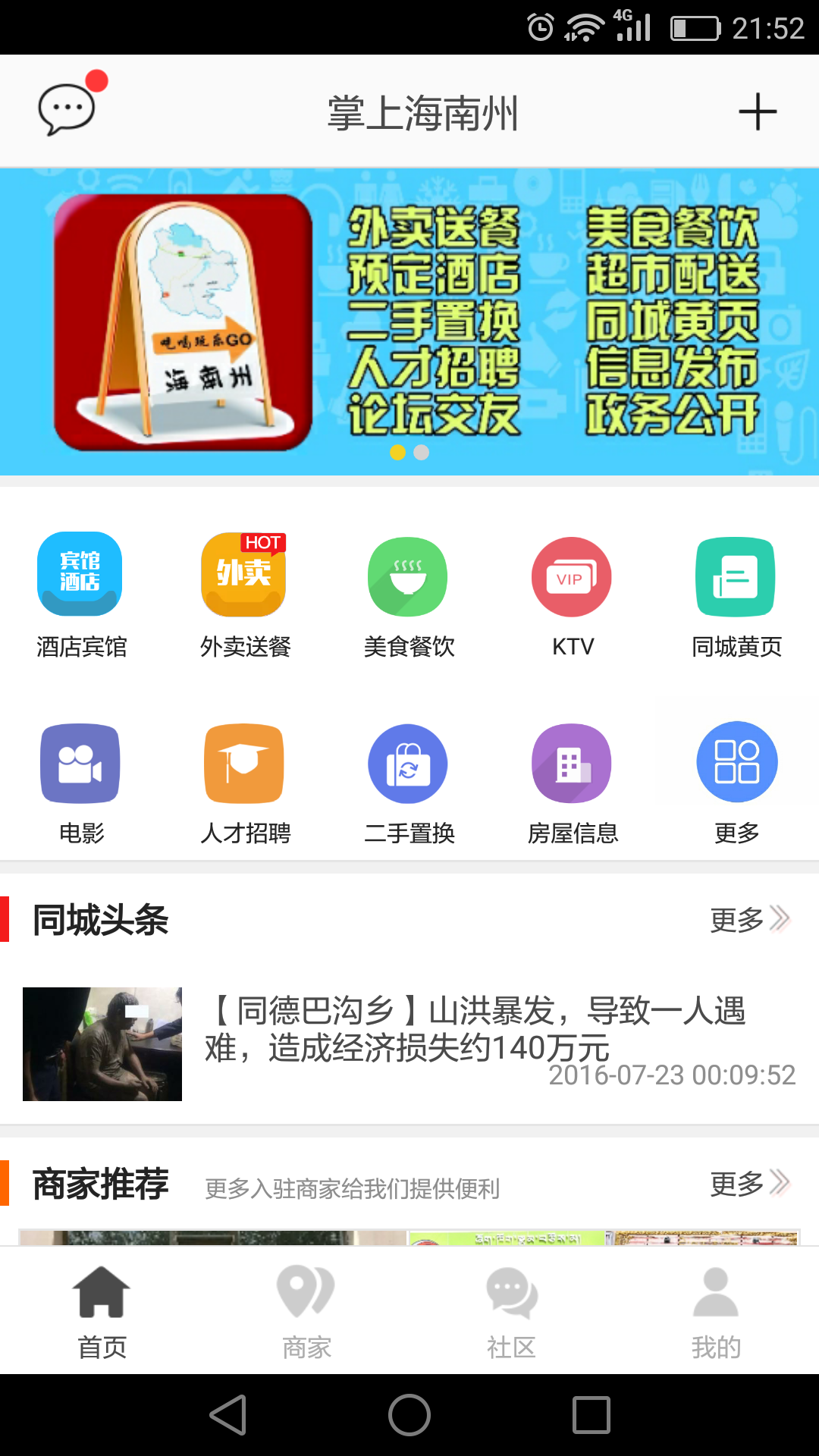Open the messages icon with red notification badge

[x=67, y=108]
